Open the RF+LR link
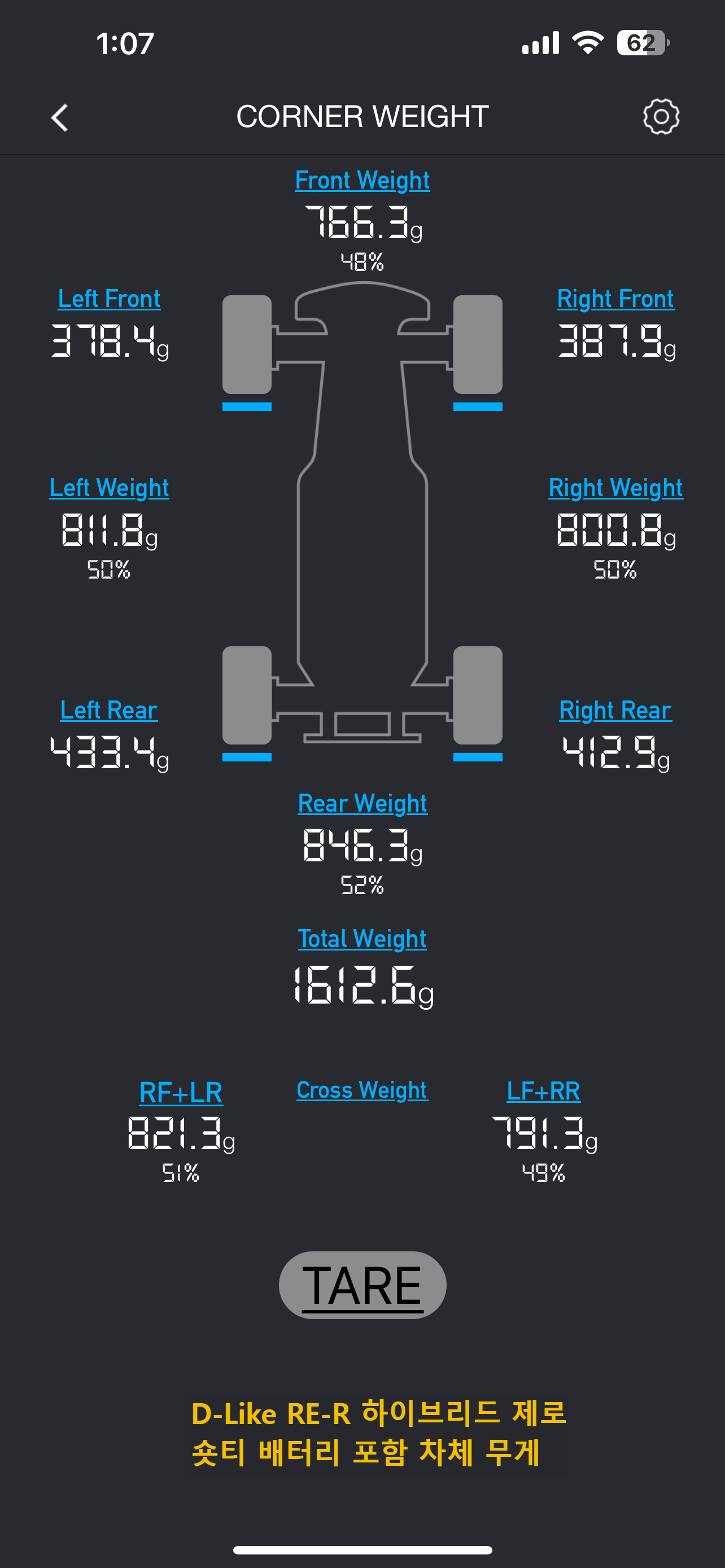This screenshot has width=725, height=1568. [181, 1093]
